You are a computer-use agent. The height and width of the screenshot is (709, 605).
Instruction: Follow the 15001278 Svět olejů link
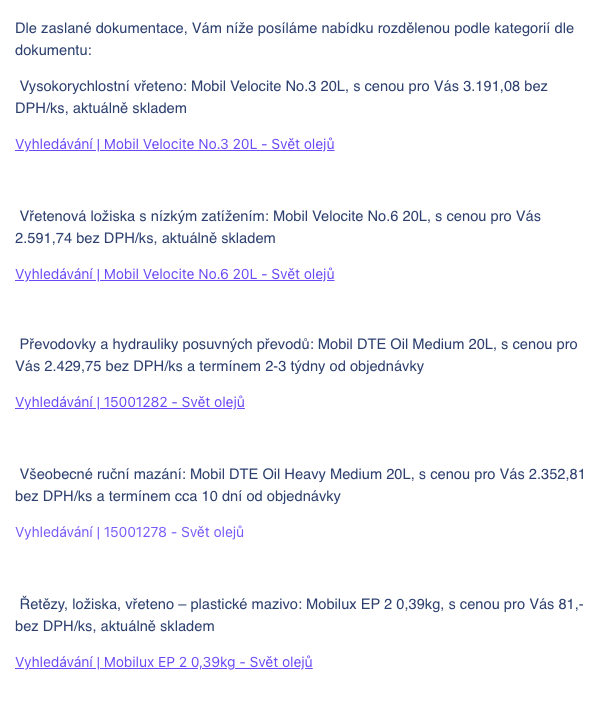pyautogui.click(x=129, y=532)
